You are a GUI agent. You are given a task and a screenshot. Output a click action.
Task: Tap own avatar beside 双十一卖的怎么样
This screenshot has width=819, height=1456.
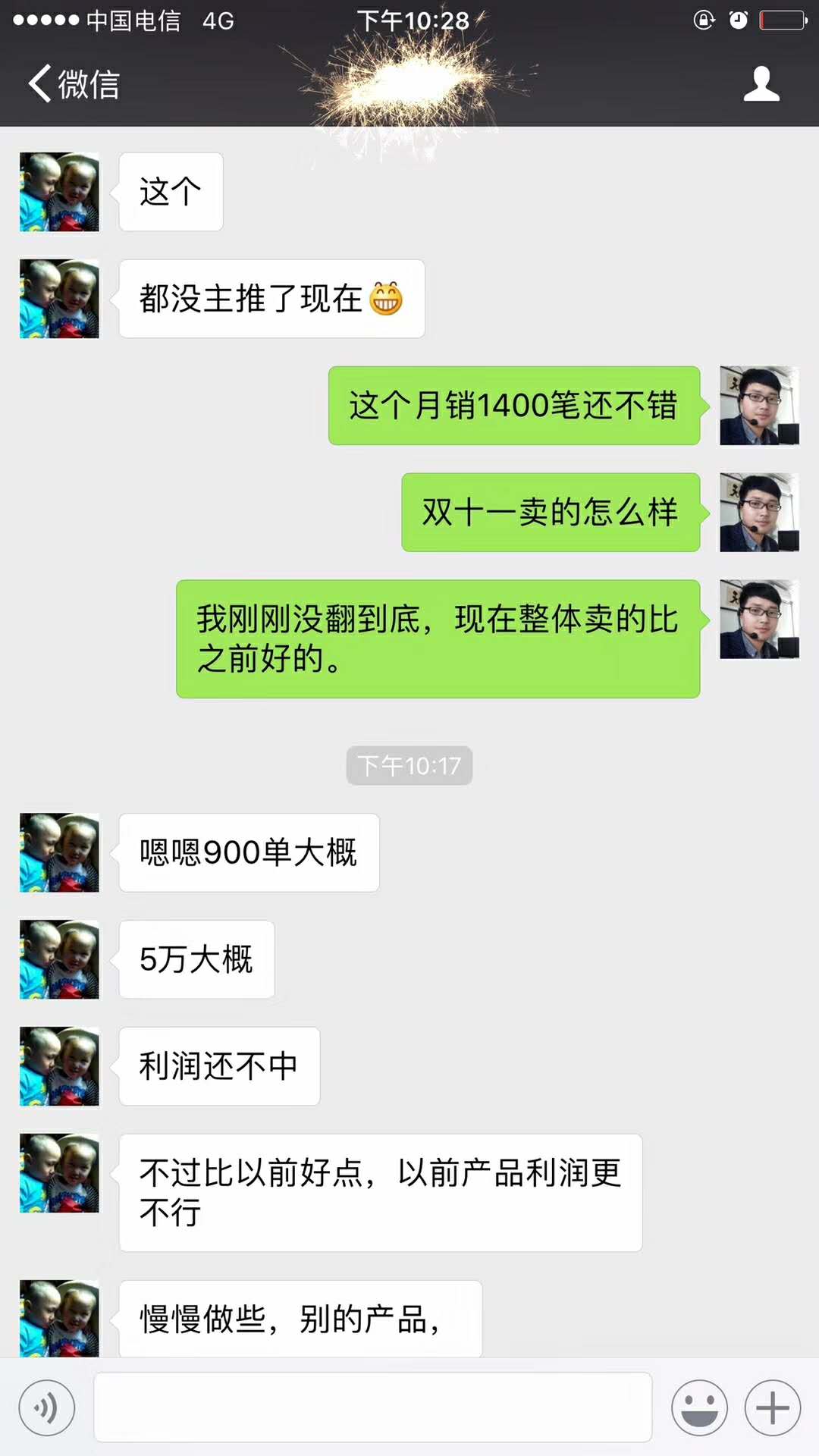pyautogui.click(x=758, y=513)
